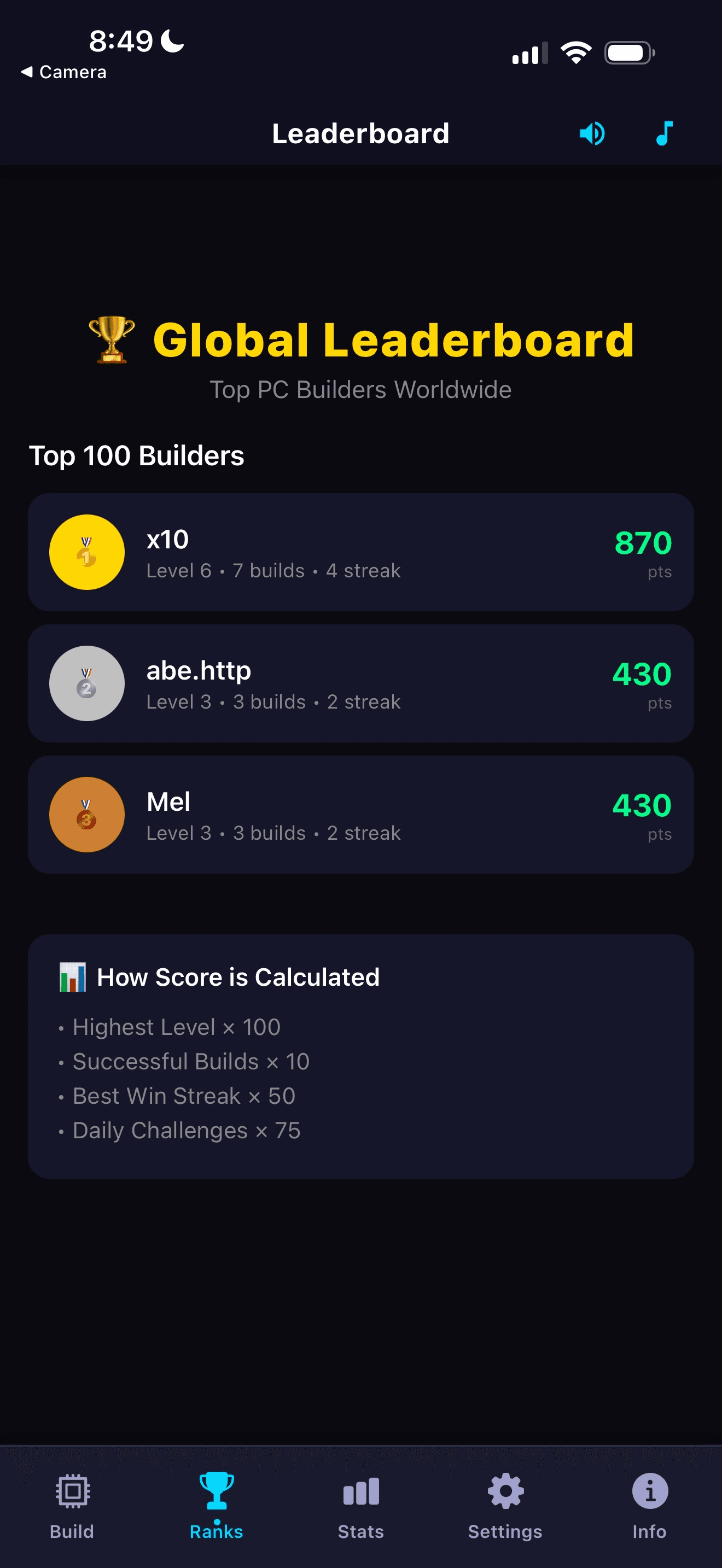
Task: Tap the silver medal icon beside abe.http
Action: tap(87, 683)
